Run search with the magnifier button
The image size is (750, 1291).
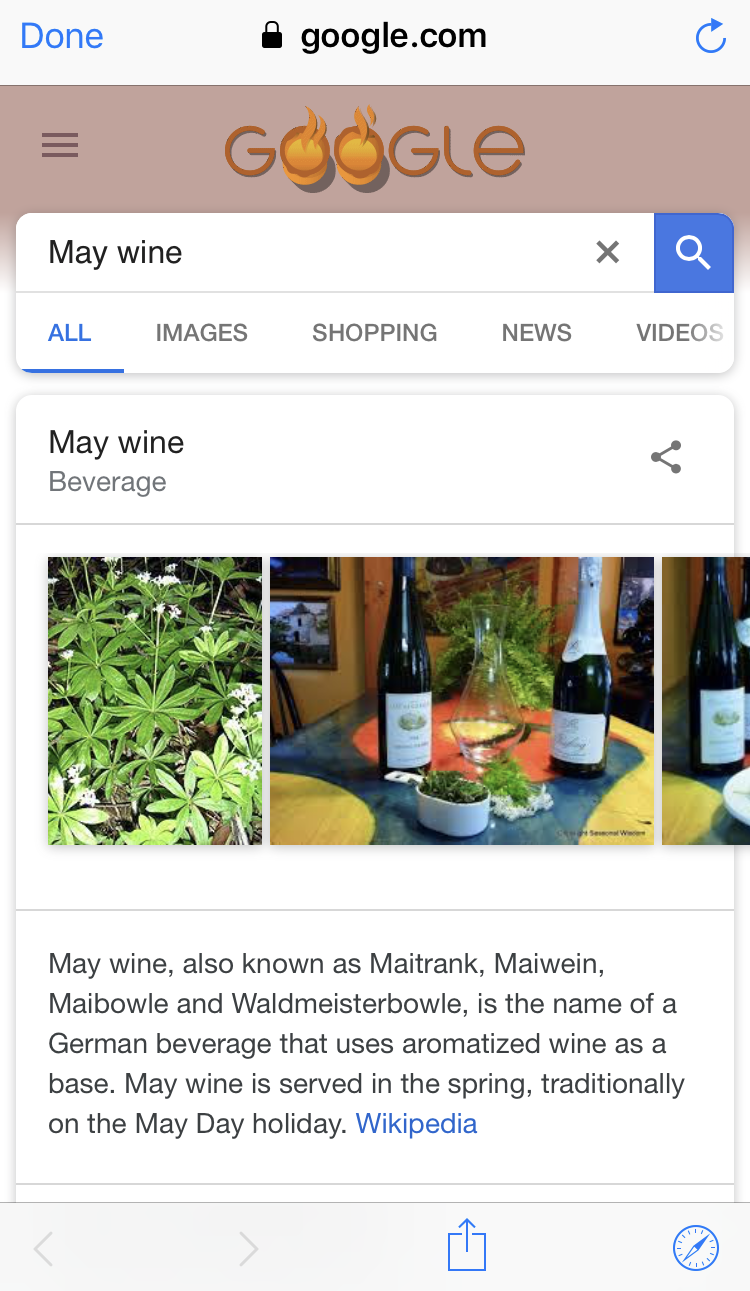click(x=693, y=252)
